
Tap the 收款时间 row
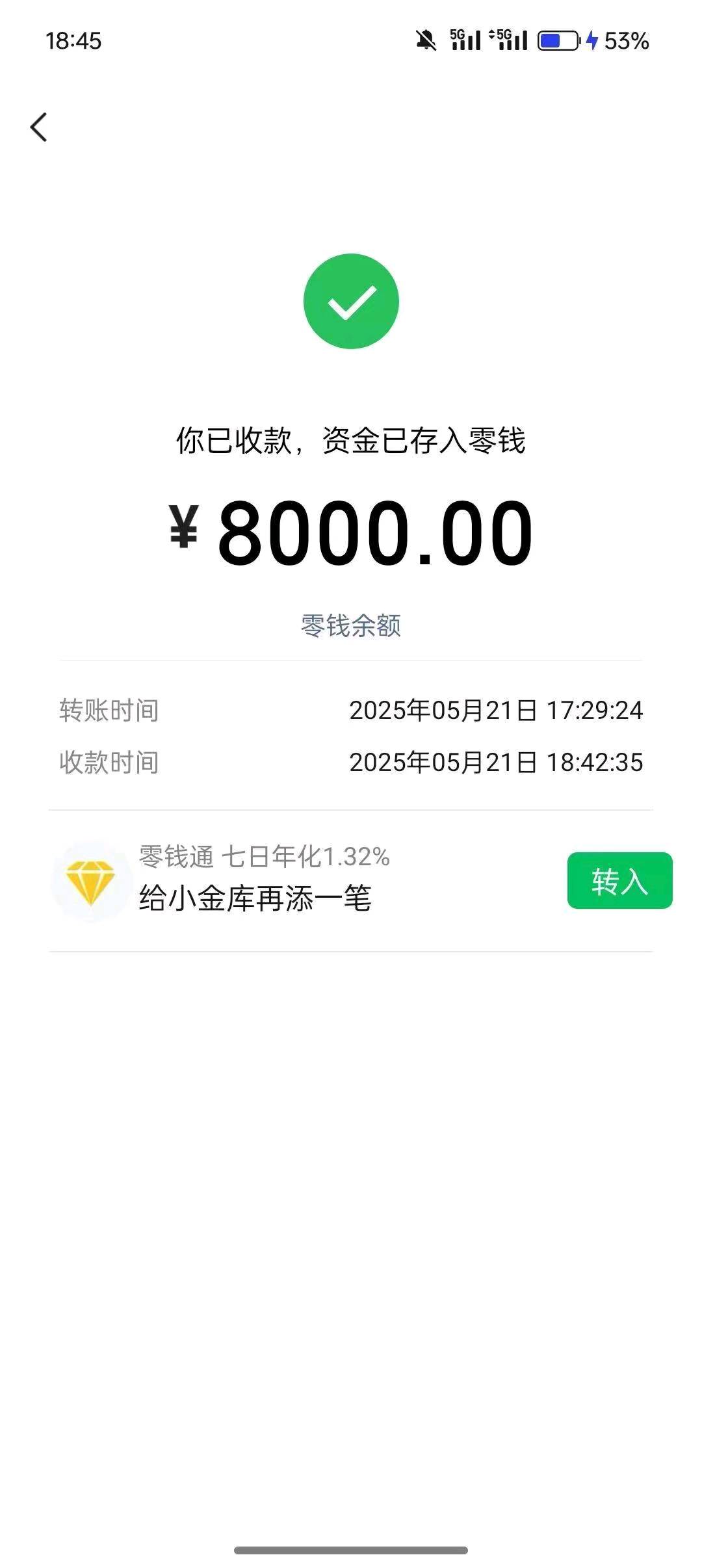coord(109,761)
